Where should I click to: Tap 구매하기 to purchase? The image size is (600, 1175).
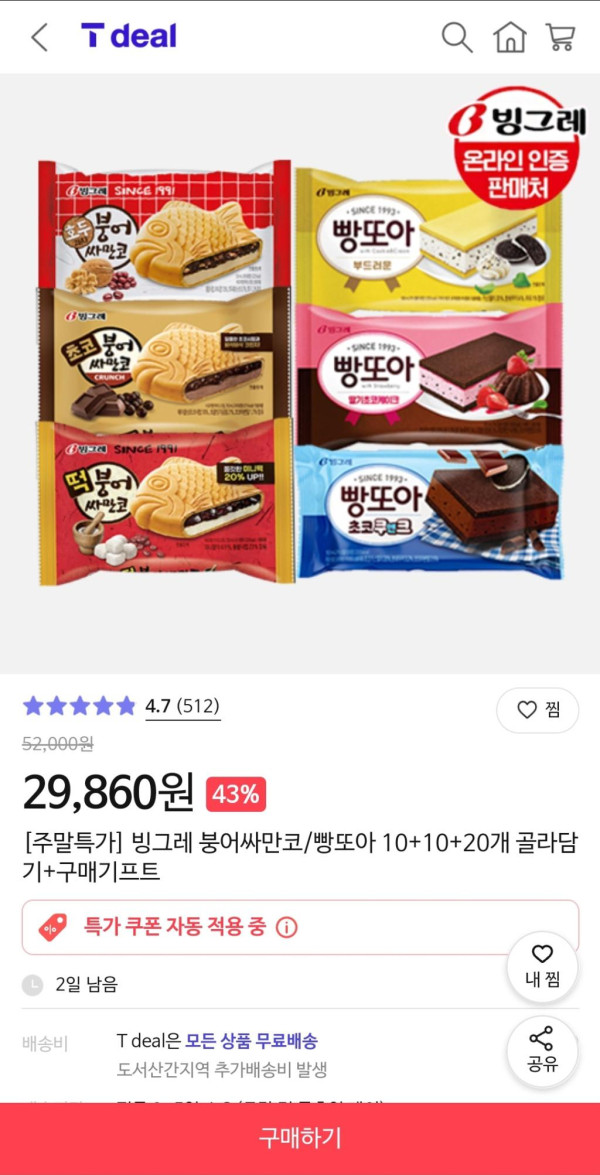point(300,1138)
